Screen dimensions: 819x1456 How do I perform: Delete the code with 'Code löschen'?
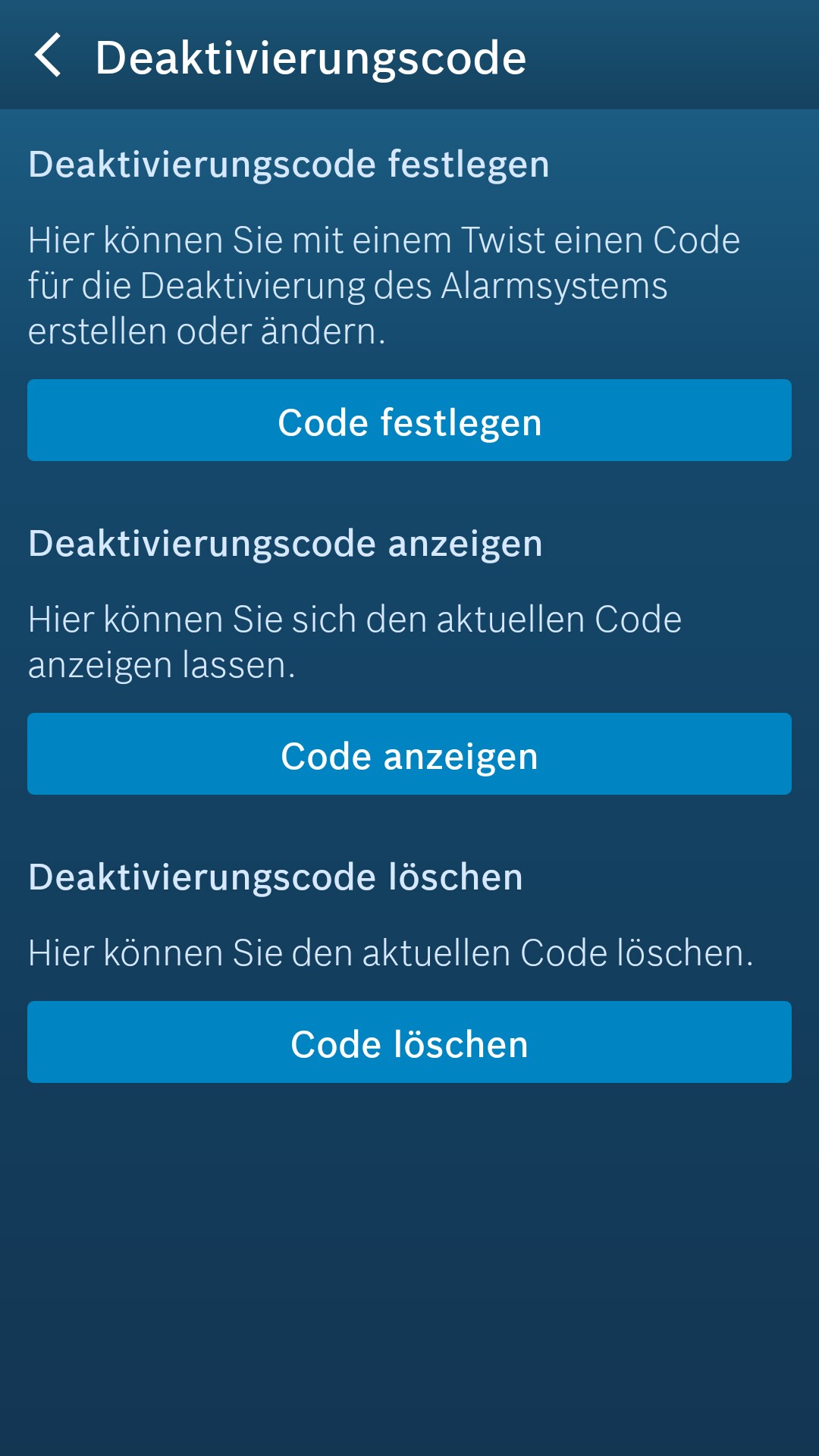pyautogui.click(x=409, y=1042)
